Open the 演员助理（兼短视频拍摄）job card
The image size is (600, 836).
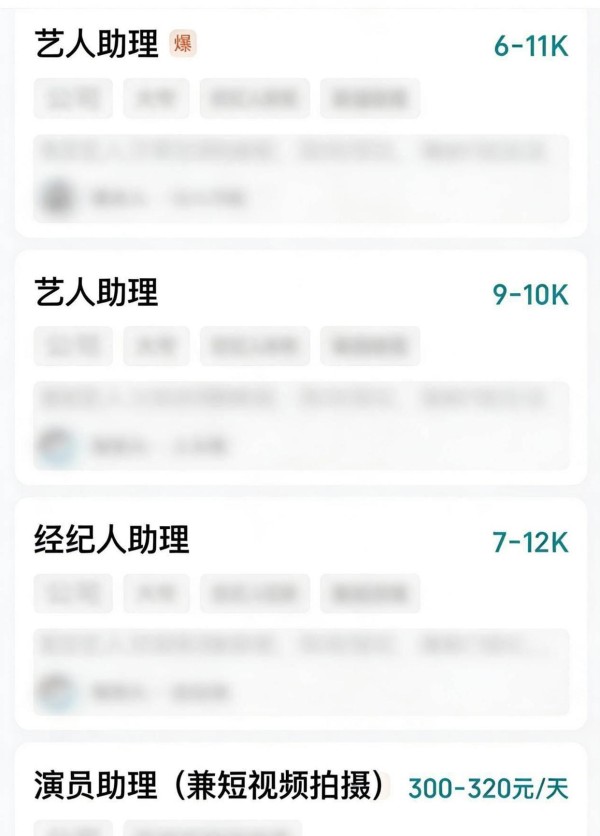[x=209, y=787]
